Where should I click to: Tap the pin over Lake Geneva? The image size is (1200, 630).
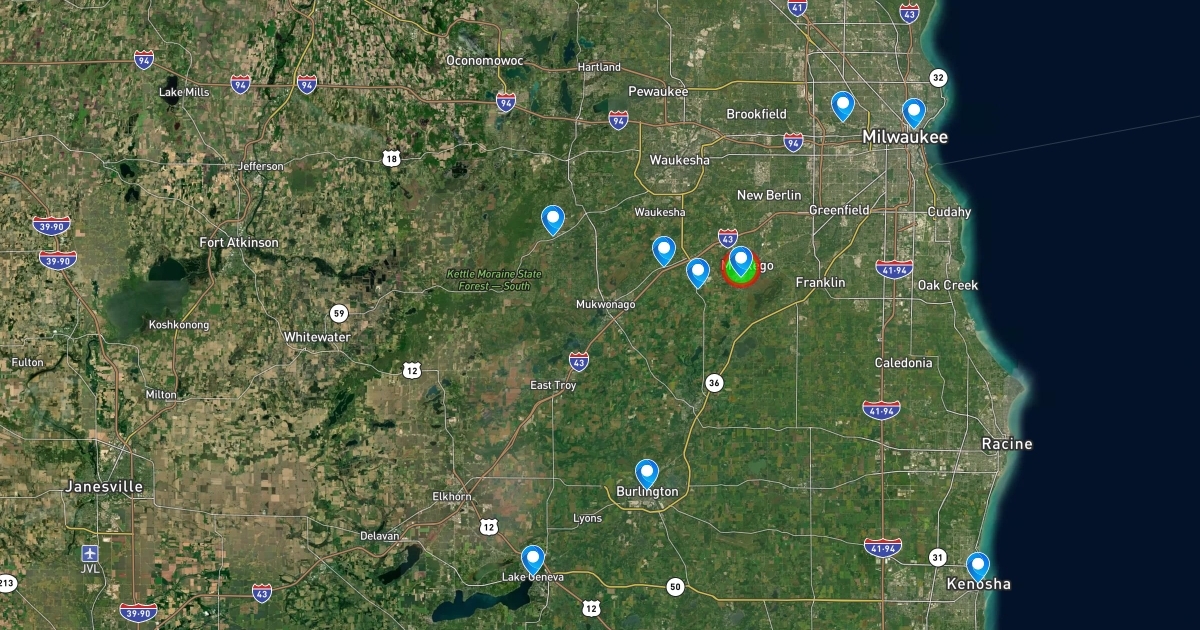533,558
